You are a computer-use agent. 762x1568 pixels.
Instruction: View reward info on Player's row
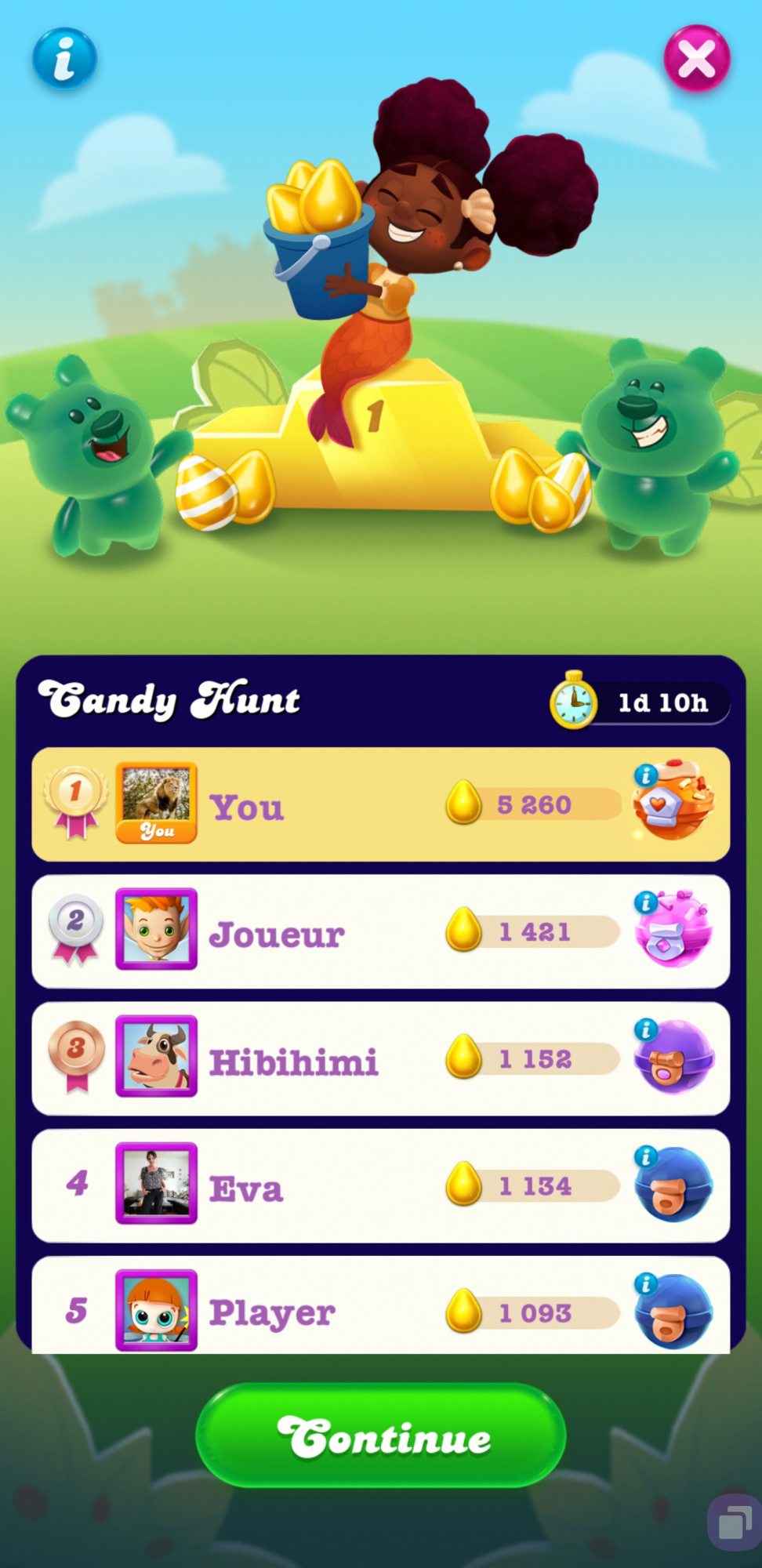tap(646, 1284)
